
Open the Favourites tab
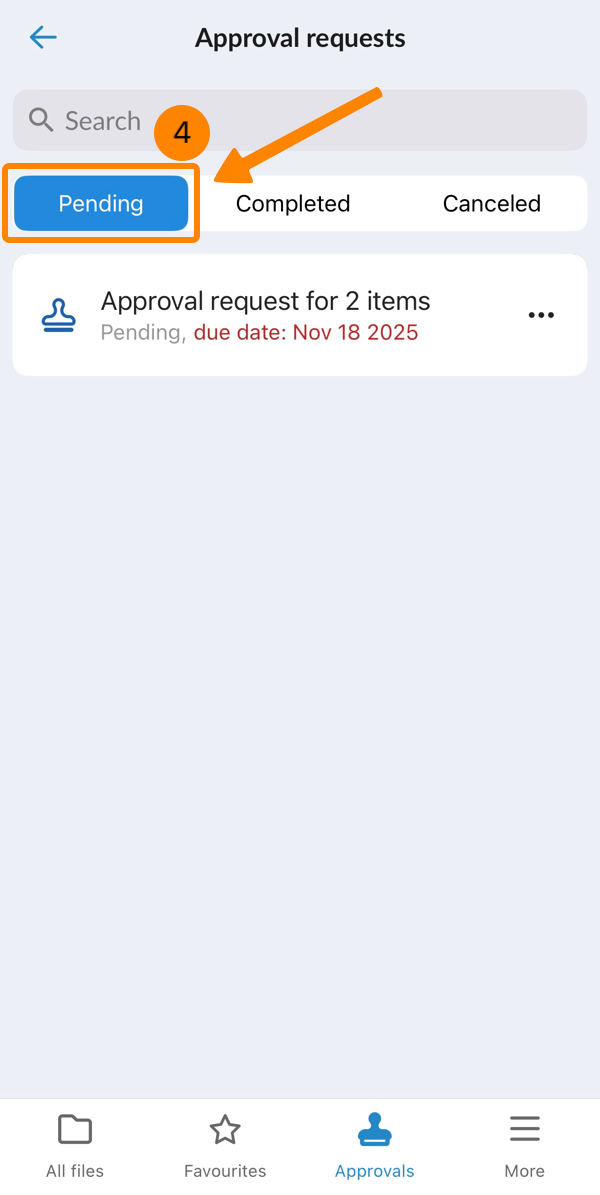pos(225,1146)
